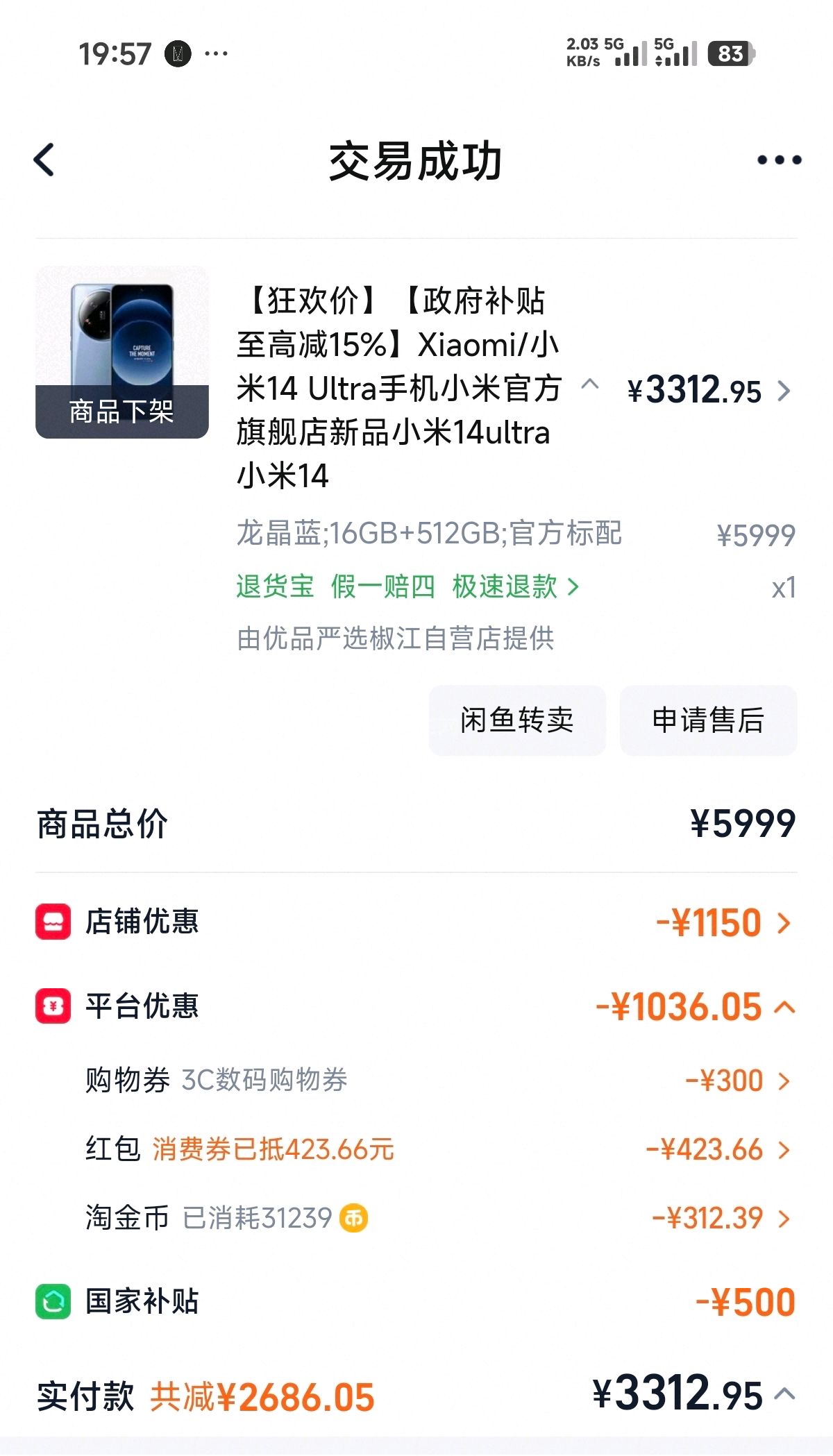Image resolution: width=833 pixels, height=1456 pixels.
Task: Open 店铺优惠 discount details
Action: [416, 922]
